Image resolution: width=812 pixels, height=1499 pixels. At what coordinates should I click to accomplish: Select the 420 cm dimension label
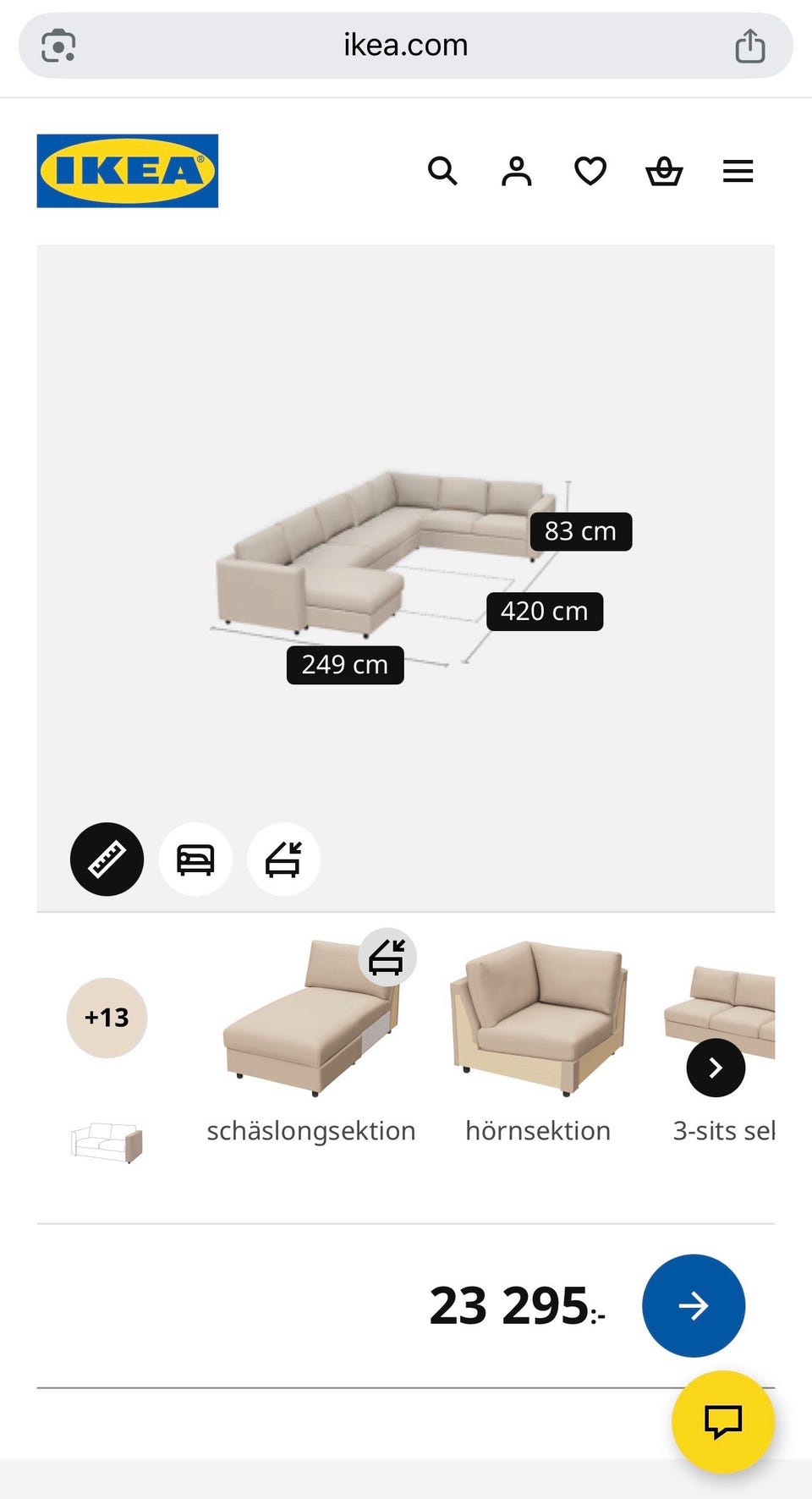pyautogui.click(x=545, y=611)
